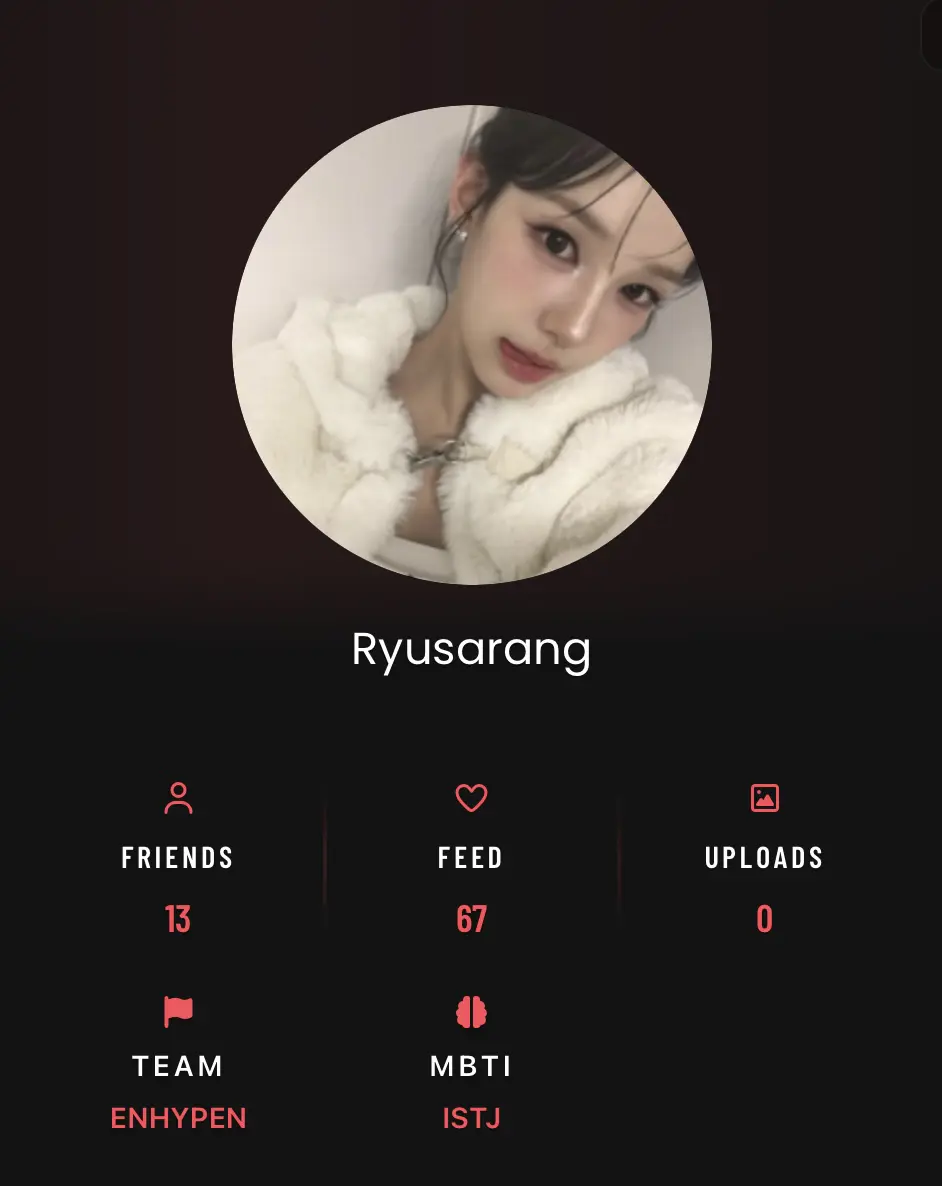The image size is (942, 1186).
Task: Open the Feed section
Action: pyautogui.click(x=471, y=858)
